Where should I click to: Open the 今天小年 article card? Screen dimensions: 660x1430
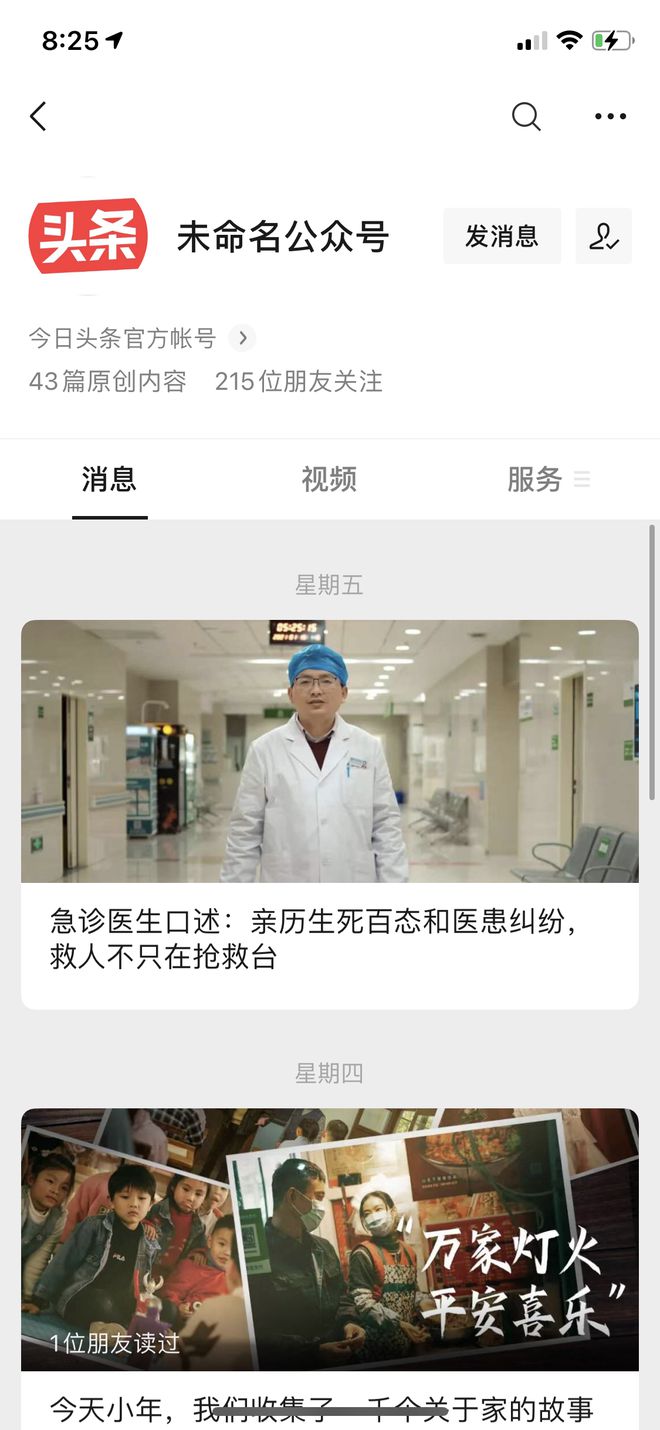pyautogui.click(x=330, y=1260)
